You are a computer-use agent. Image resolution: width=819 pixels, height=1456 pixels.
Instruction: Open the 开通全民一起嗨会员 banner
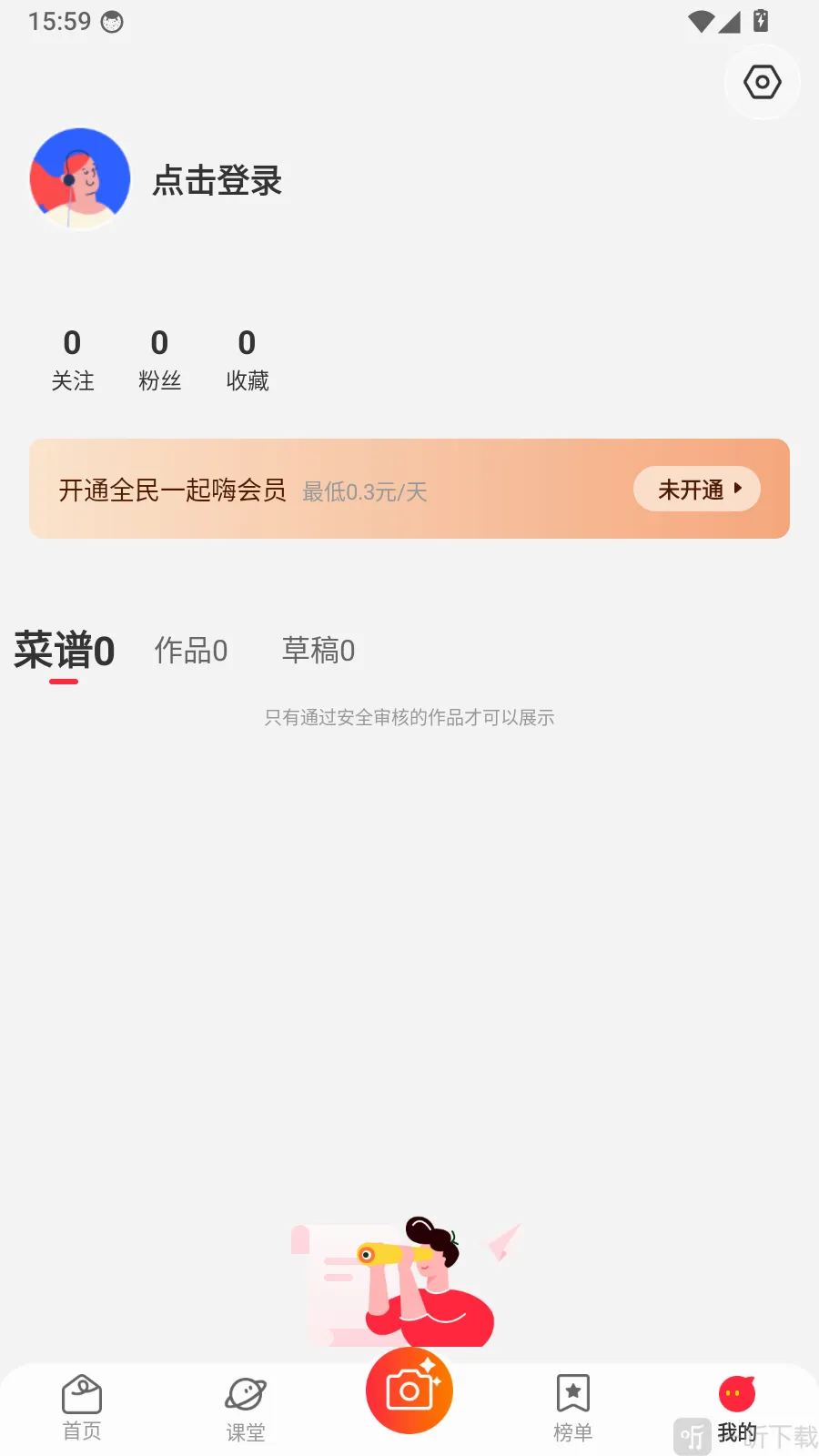click(409, 489)
